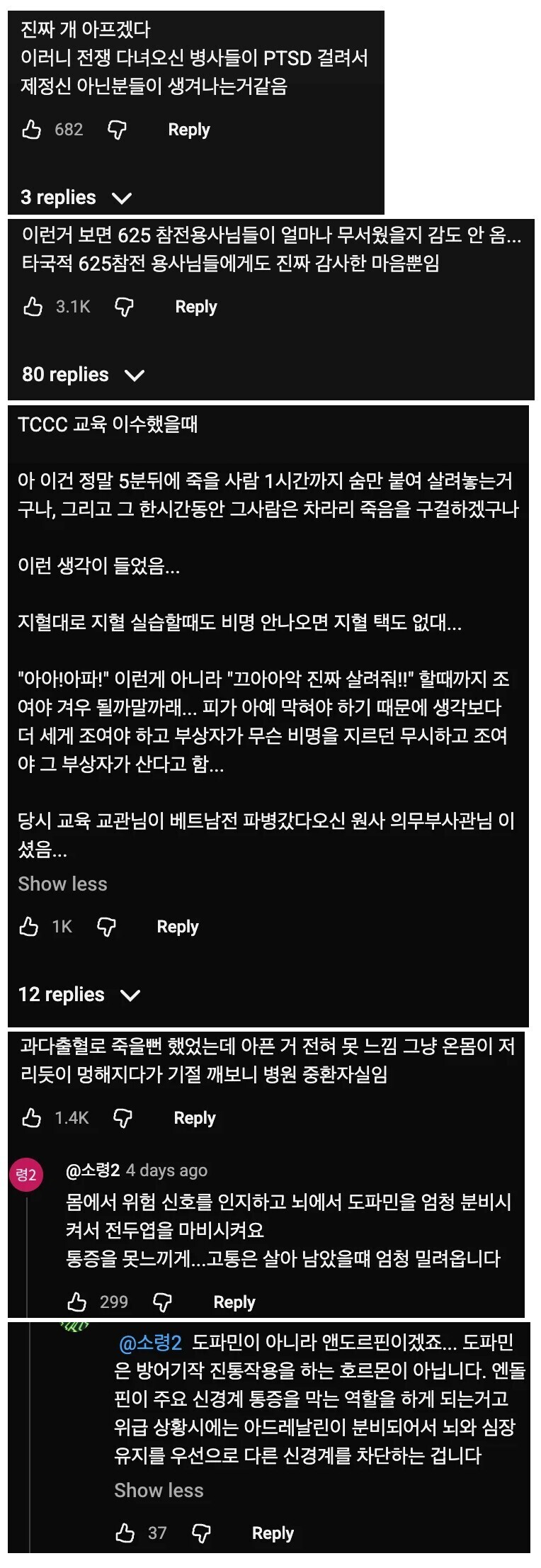Like the 소령2 reply with 299 likes
This screenshot has width=541, height=1568.
pos(76,1302)
